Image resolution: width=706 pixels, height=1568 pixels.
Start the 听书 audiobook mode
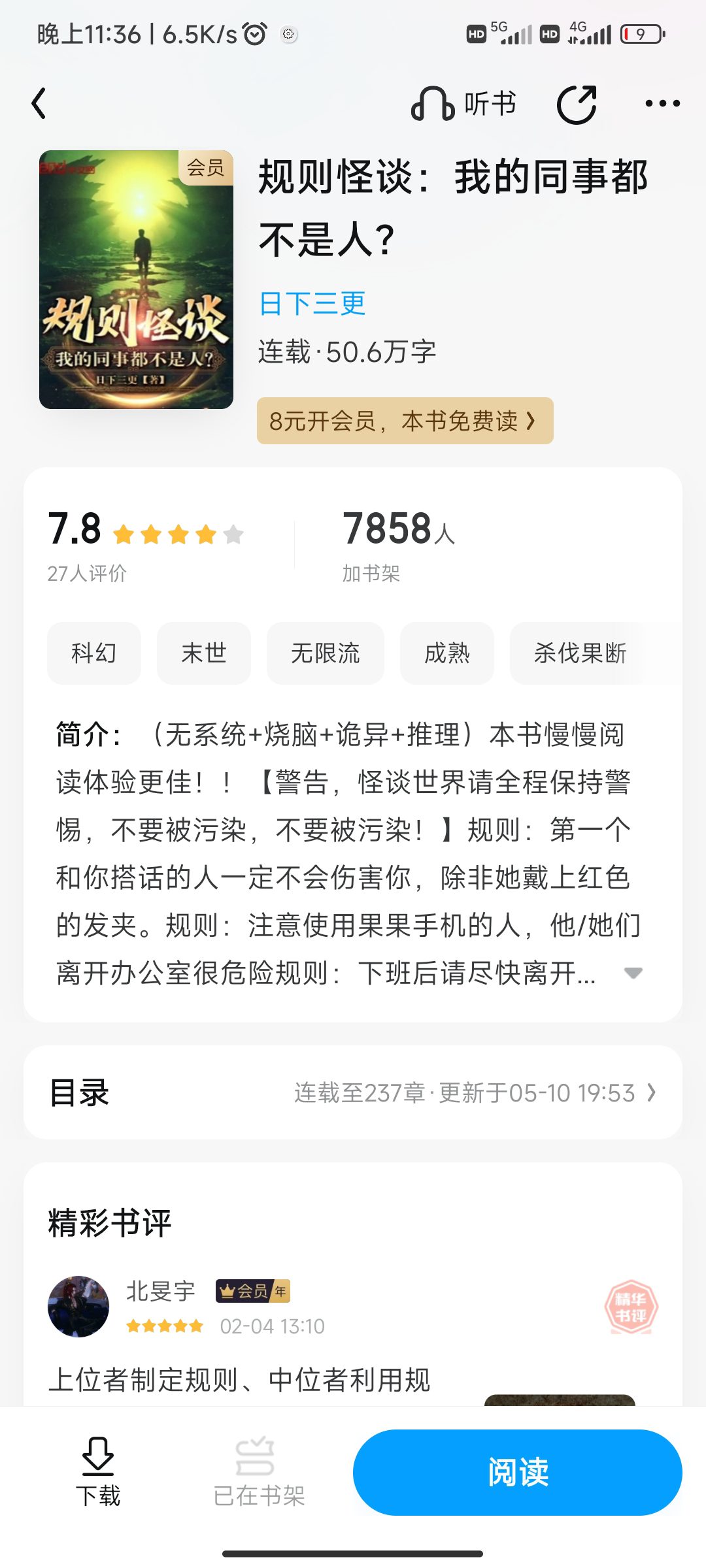(463, 103)
